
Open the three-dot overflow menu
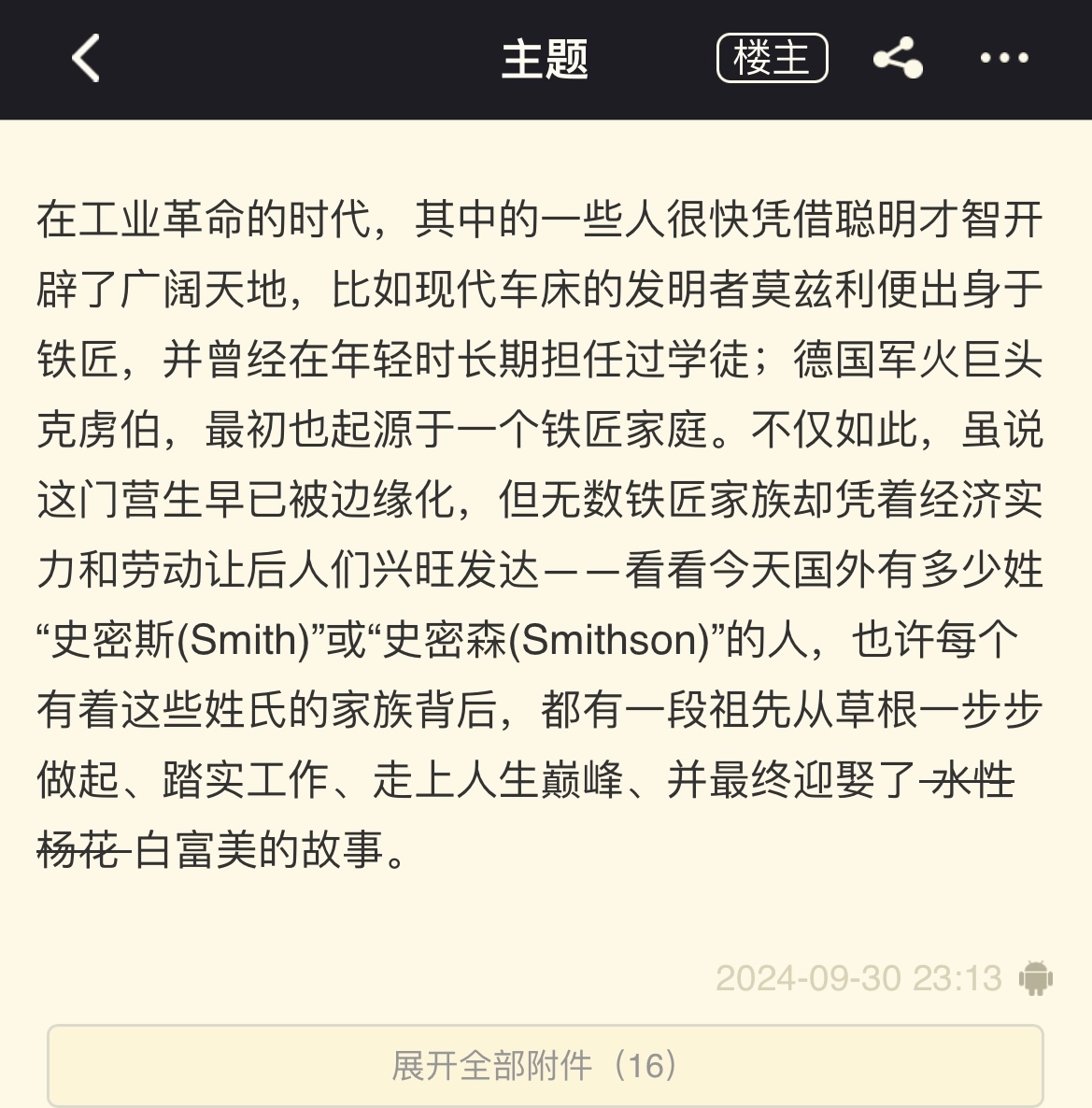coord(1004,58)
